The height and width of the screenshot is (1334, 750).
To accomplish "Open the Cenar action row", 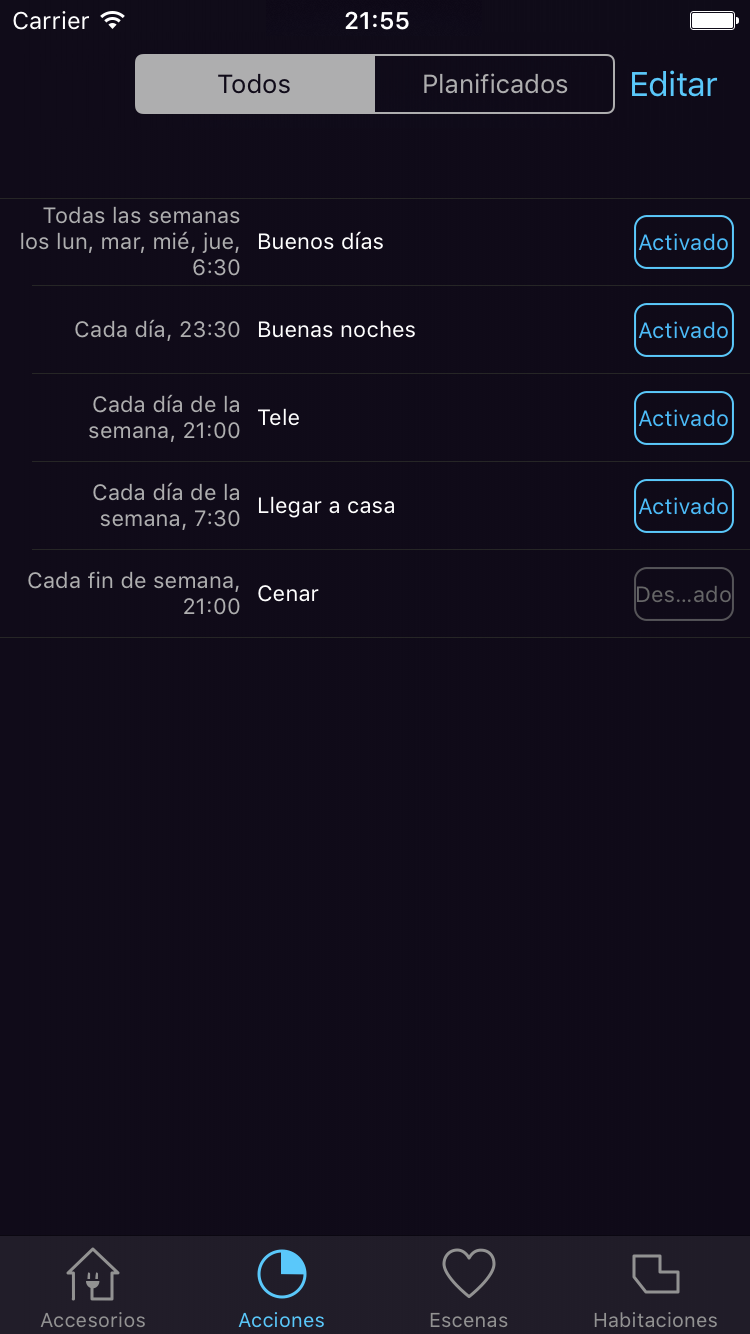I will [375, 594].
